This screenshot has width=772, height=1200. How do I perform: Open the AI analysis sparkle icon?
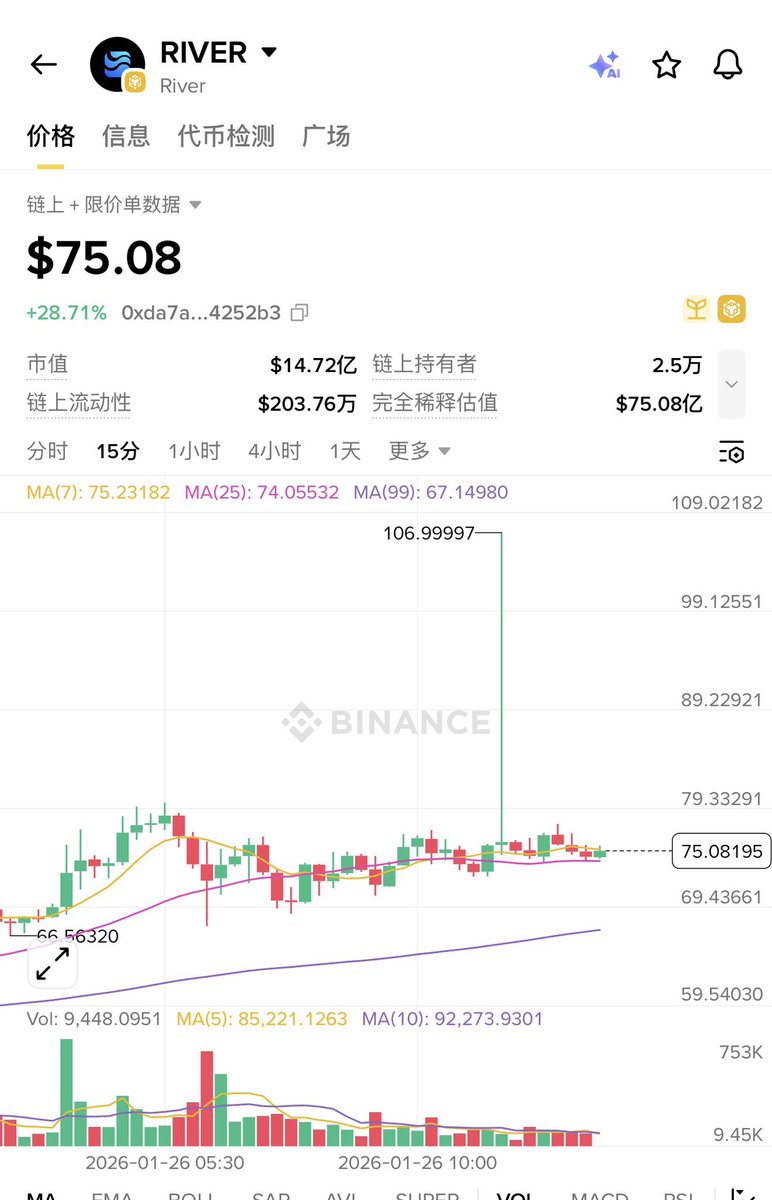coord(605,66)
